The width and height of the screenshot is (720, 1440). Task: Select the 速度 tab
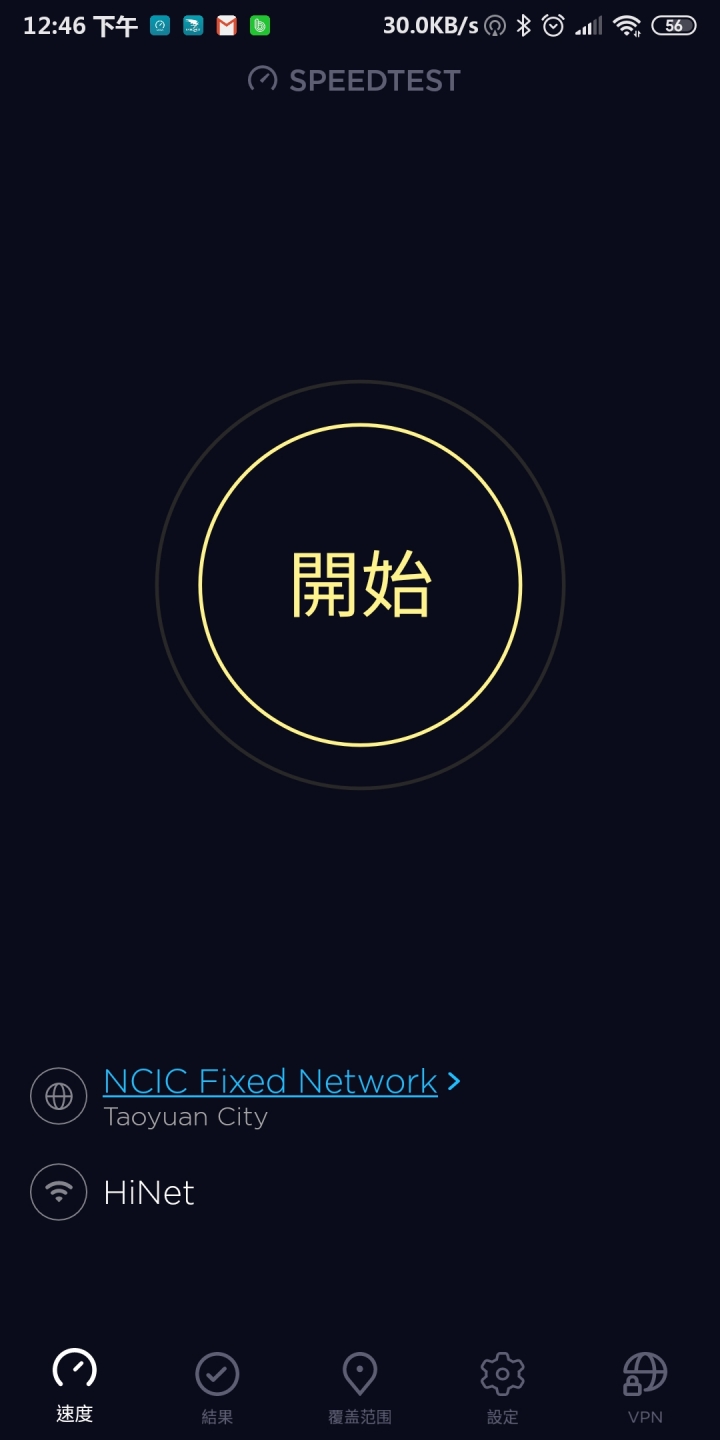[75, 1386]
